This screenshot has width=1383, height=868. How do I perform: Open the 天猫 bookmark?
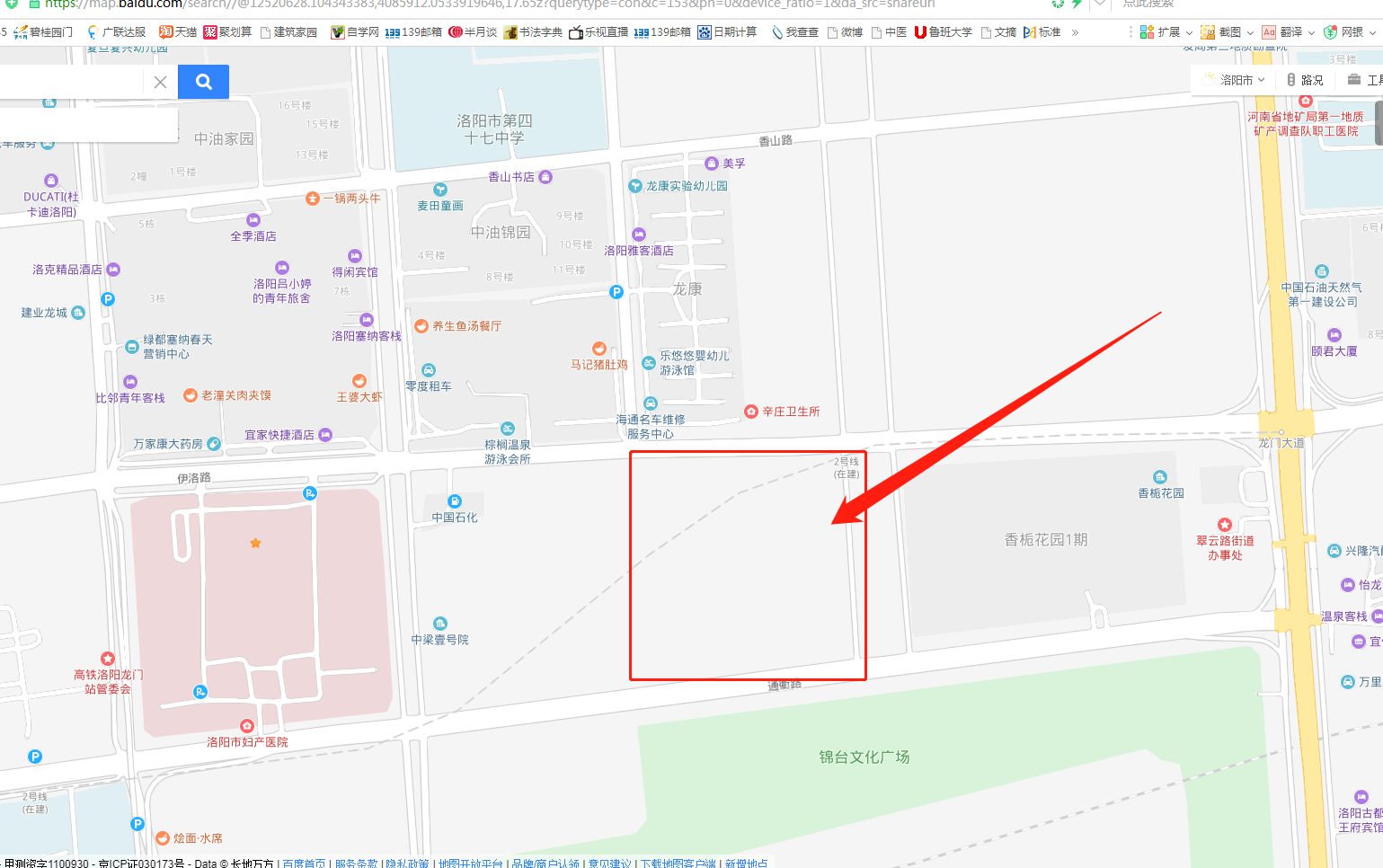pyautogui.click(x=178, y=32)
